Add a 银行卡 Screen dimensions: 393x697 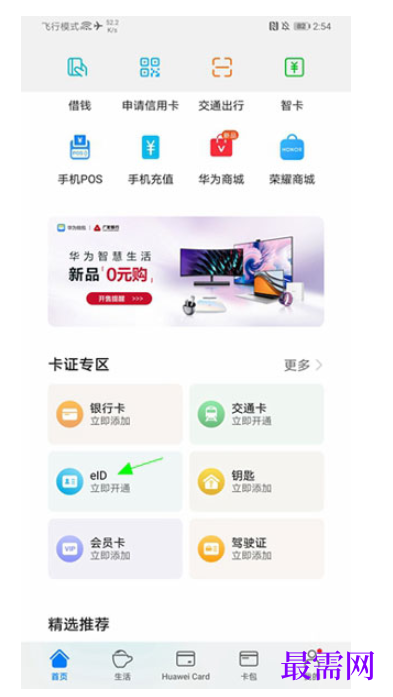tap(115, 414)
